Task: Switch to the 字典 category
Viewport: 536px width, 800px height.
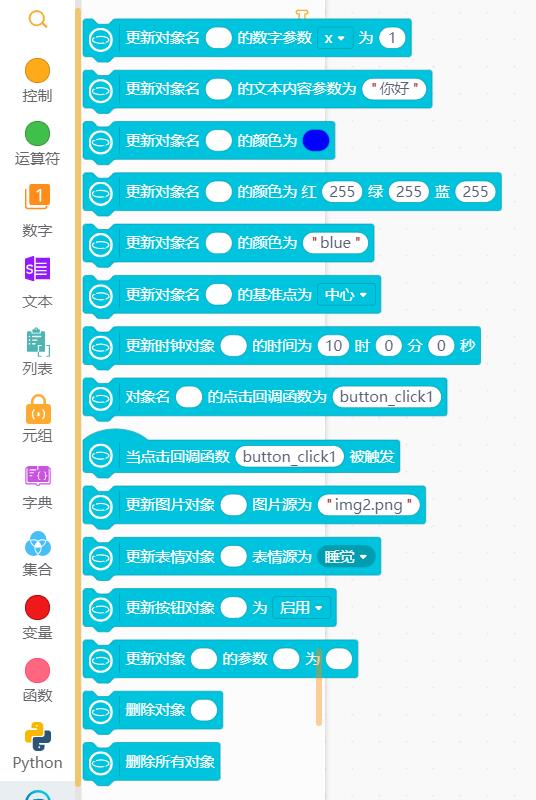Action: [x=37, y=487]
